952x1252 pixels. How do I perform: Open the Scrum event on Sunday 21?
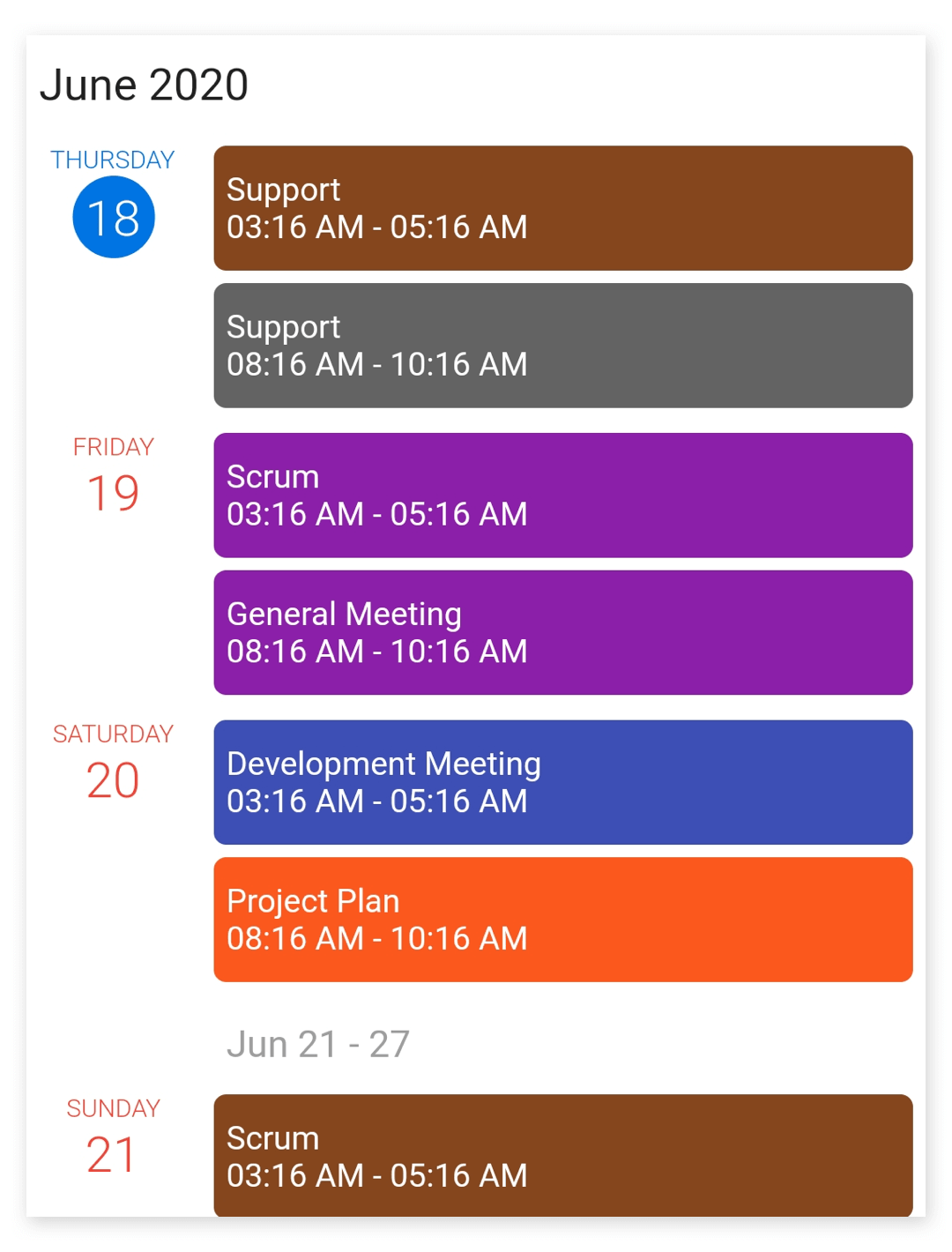[x=562, y=1157]
